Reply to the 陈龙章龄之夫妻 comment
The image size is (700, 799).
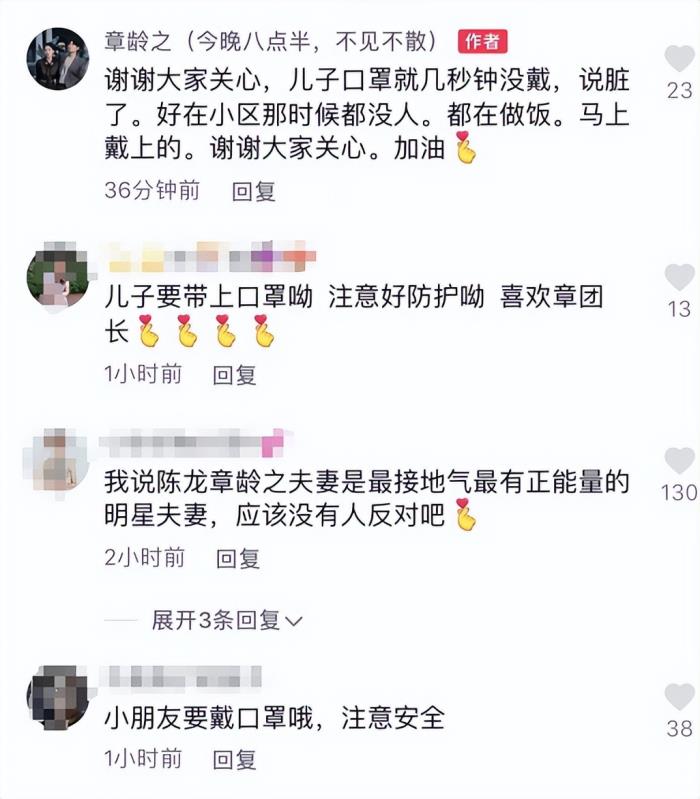point(238,558)
